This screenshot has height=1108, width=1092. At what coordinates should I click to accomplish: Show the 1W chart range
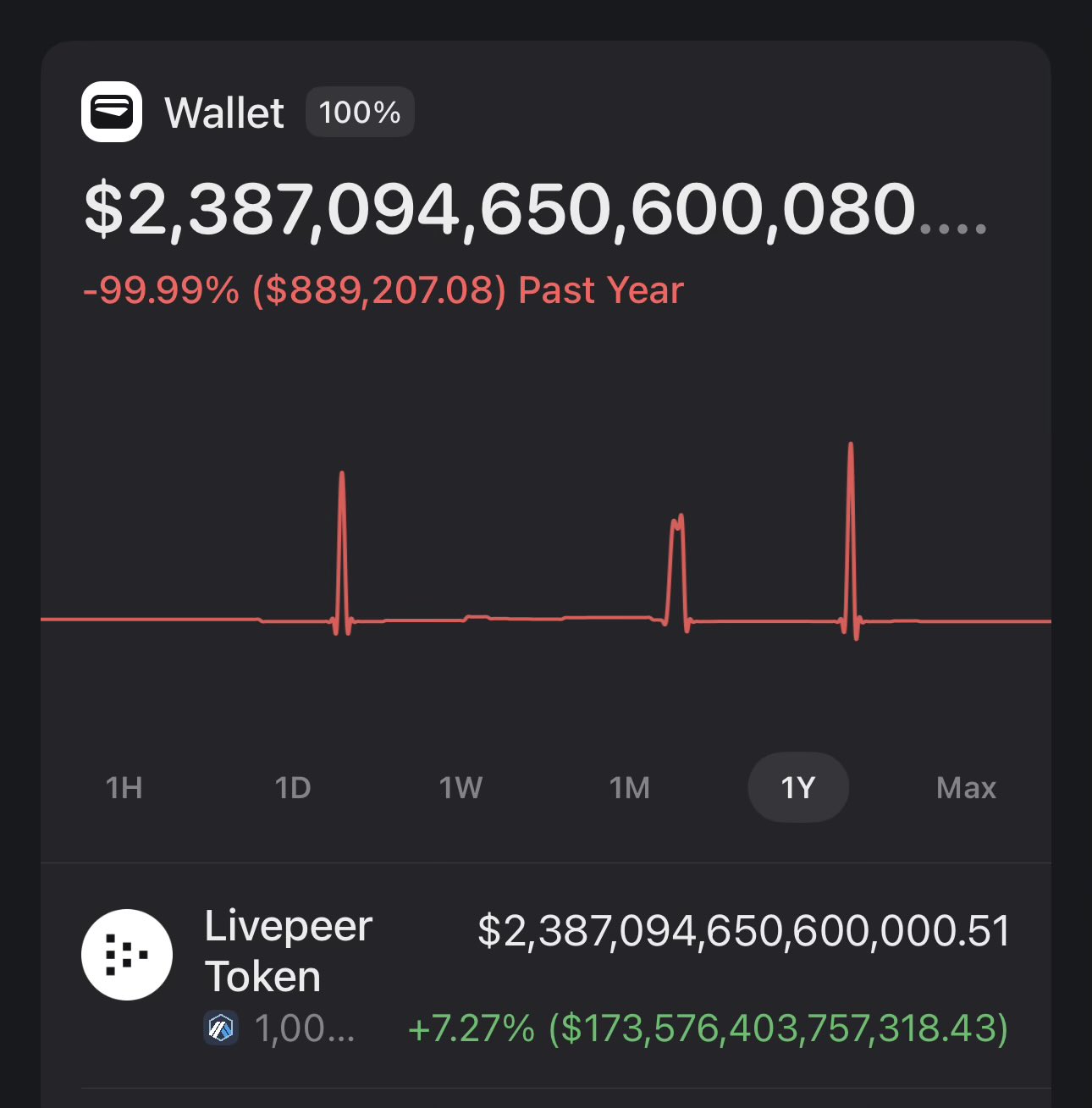coord(461,788)
